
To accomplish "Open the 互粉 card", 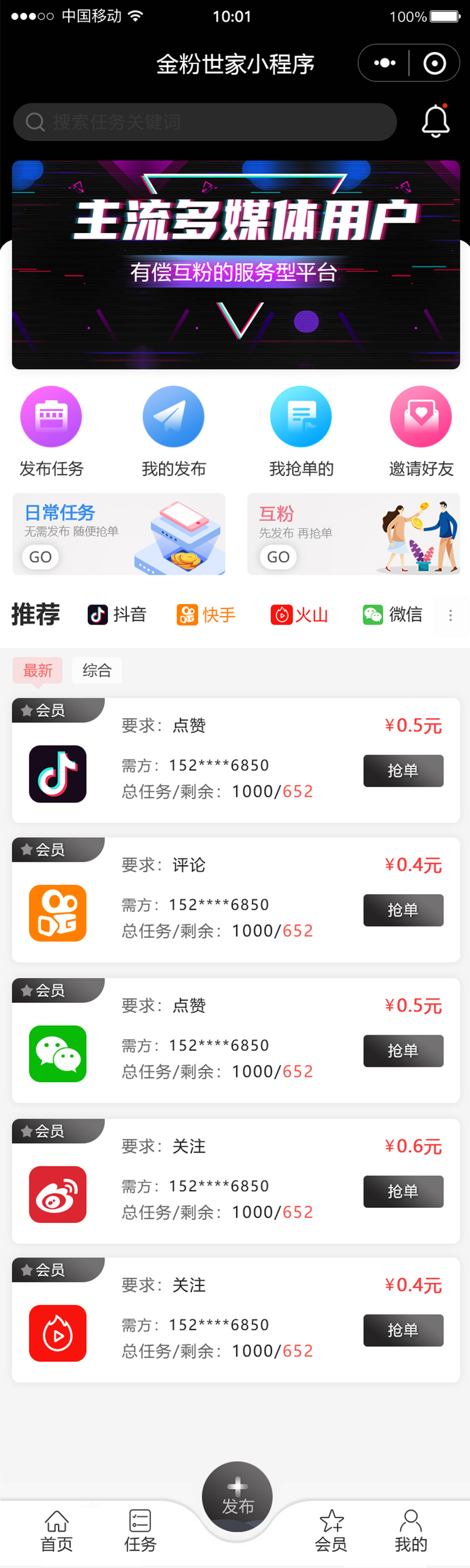I will pos(353,534).
